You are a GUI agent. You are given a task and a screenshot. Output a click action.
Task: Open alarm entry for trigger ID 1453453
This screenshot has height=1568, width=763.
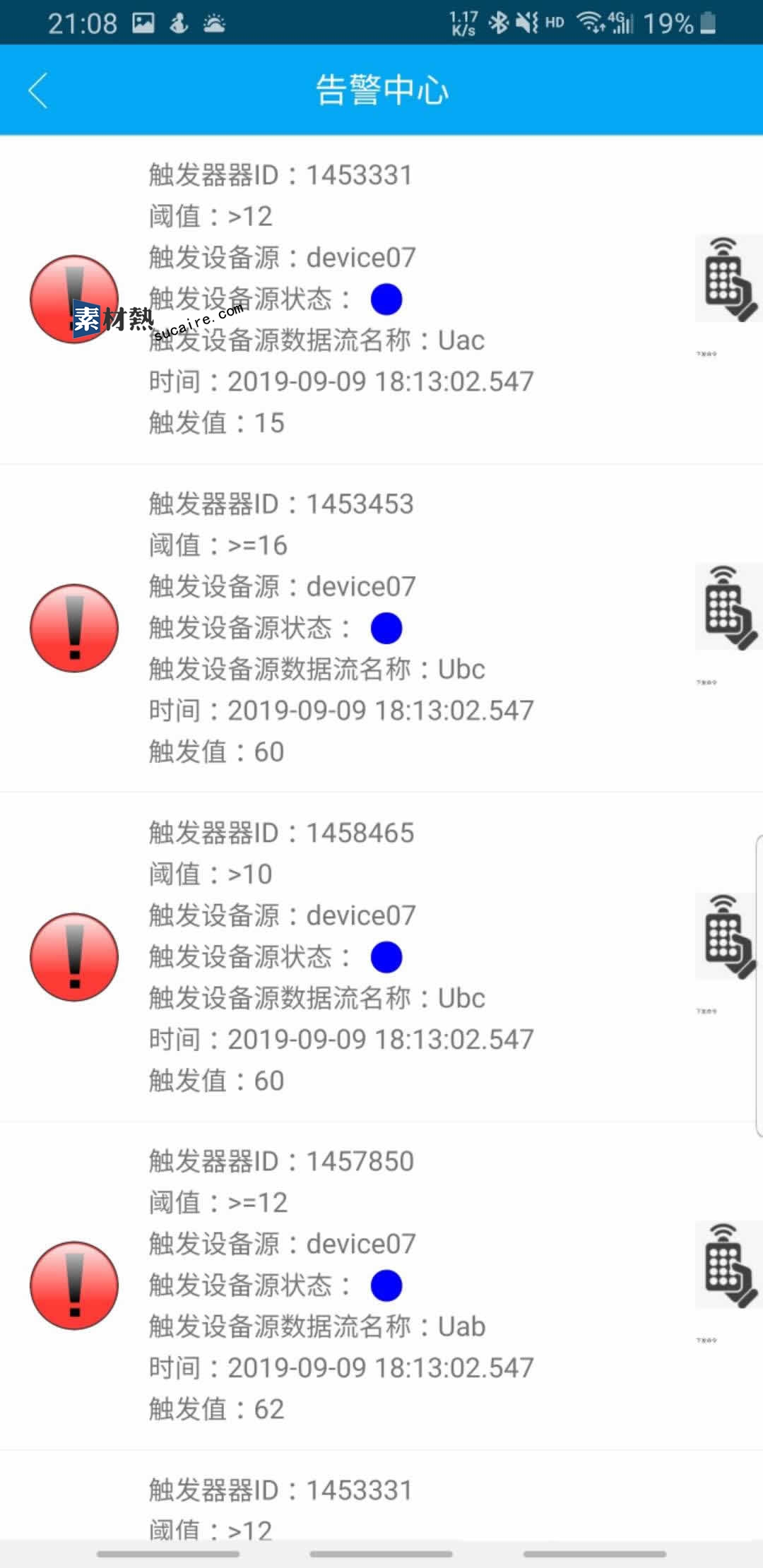[x=381, y=628]
